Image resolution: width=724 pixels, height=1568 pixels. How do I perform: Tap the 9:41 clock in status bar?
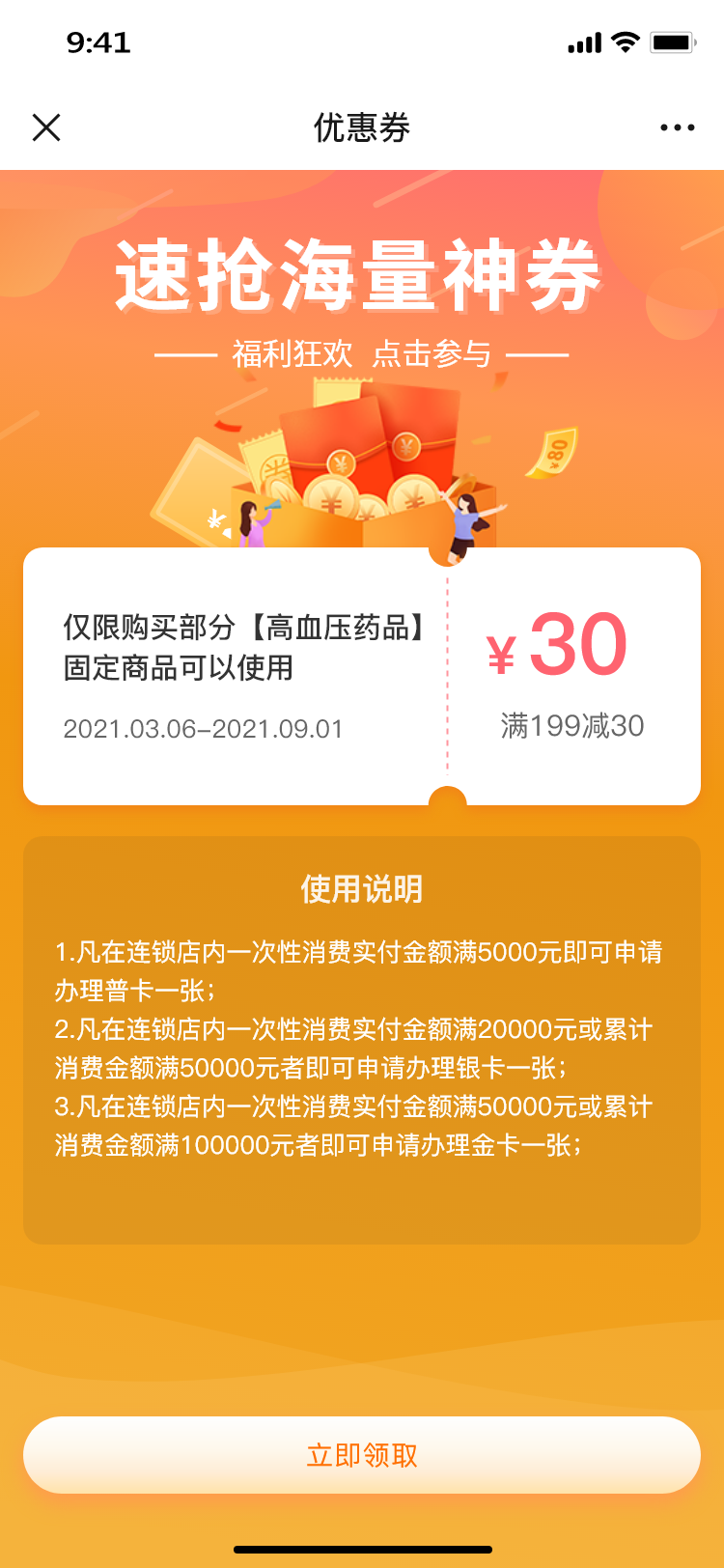(x=98, y=42)
